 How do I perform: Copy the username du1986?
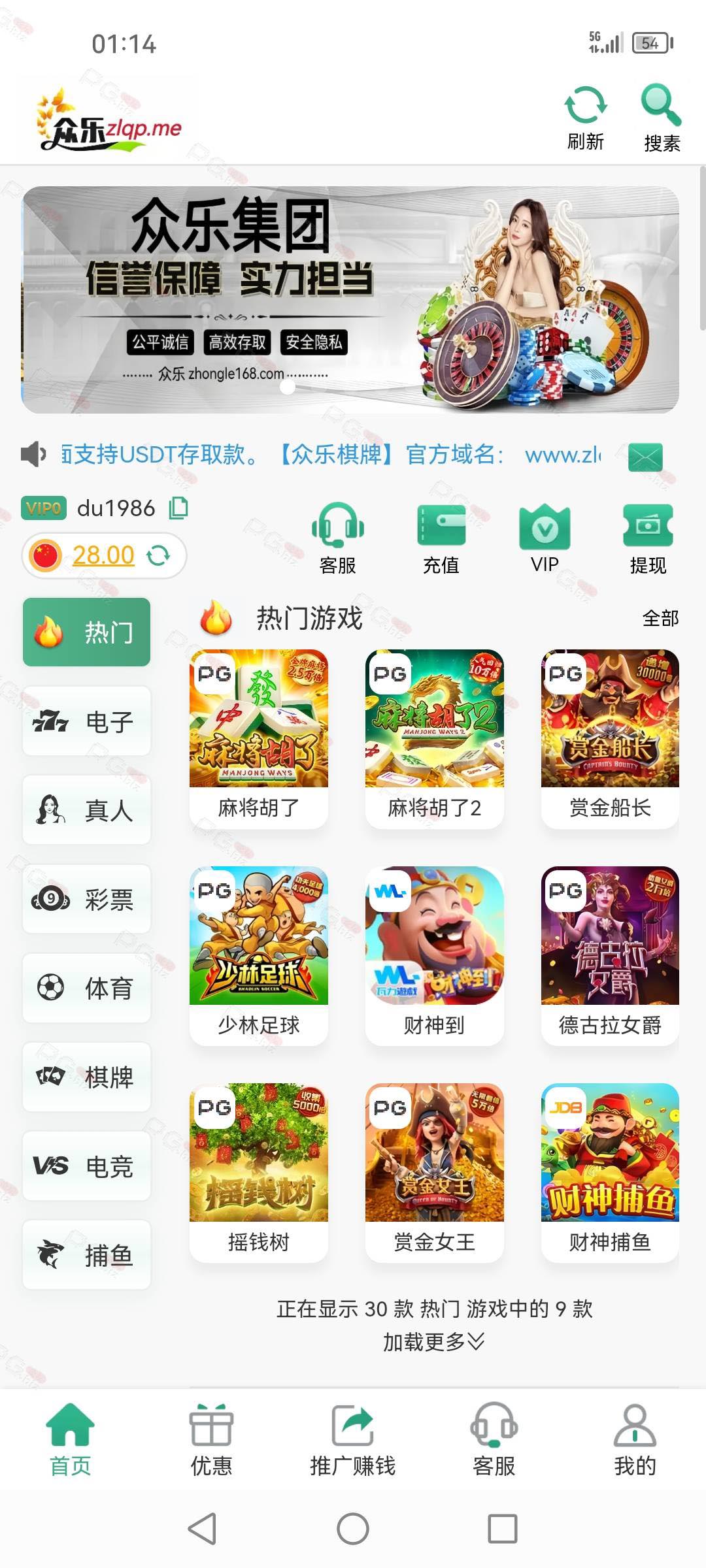pyautogui.click(x=178, y=508)
